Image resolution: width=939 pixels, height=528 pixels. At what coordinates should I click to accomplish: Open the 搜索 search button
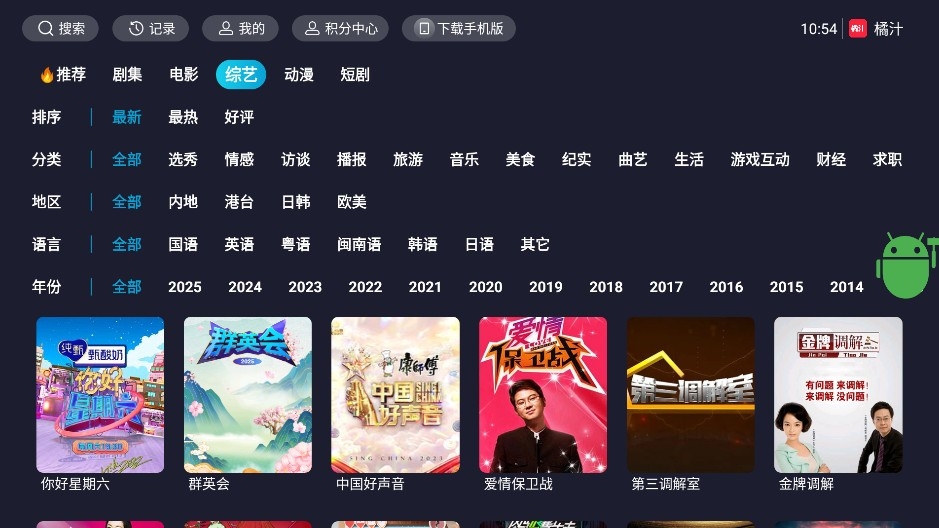click(60, 28)
